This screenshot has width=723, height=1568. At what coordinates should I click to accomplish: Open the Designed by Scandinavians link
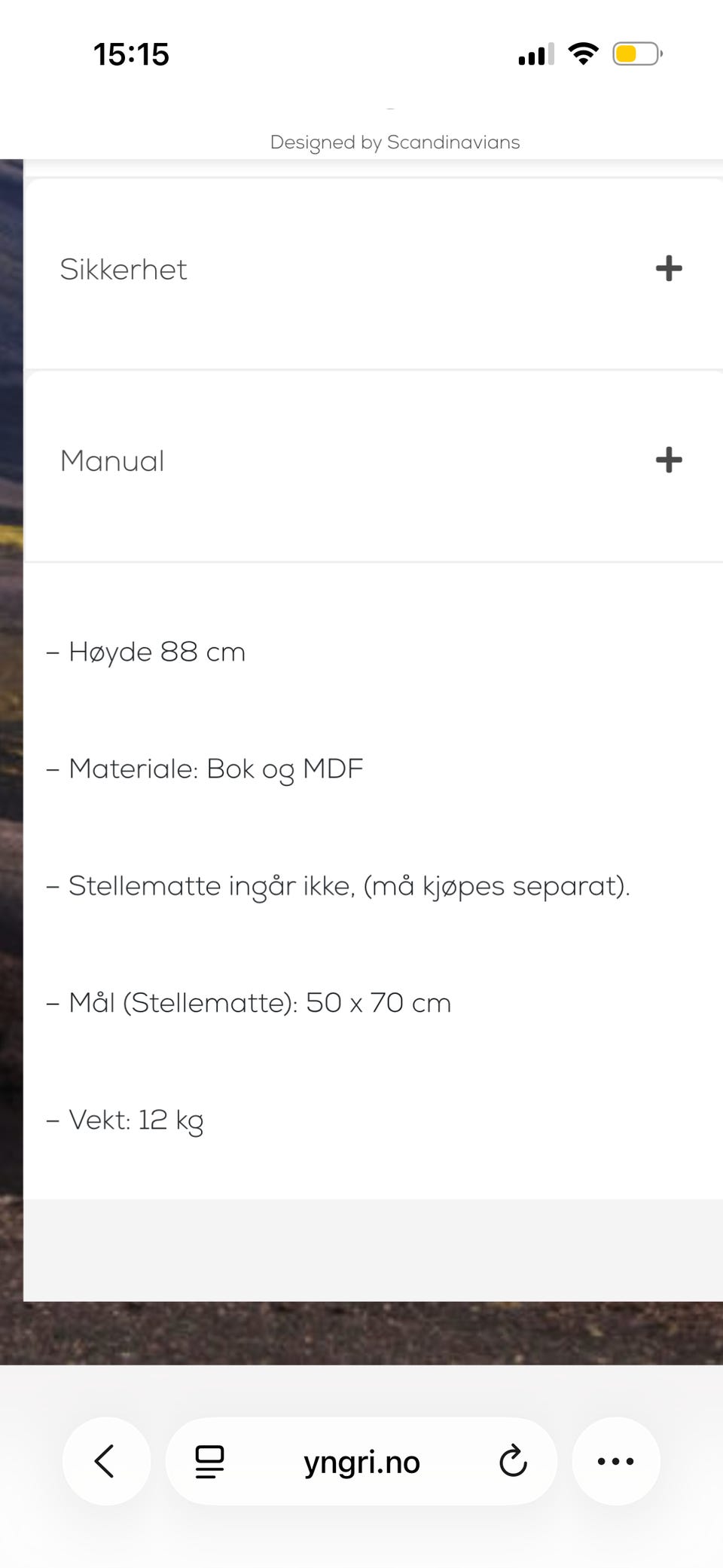[395, 142]
